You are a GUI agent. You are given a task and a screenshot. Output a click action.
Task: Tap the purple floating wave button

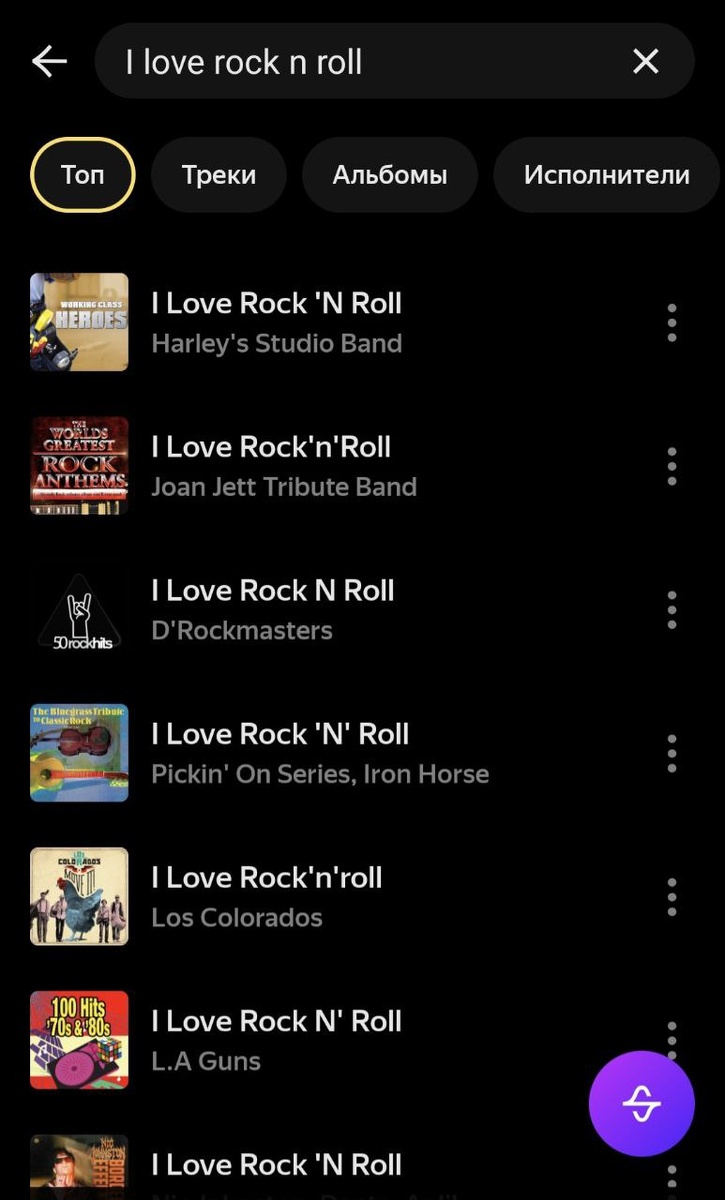pyautogui.click(x=641, y=1104)
